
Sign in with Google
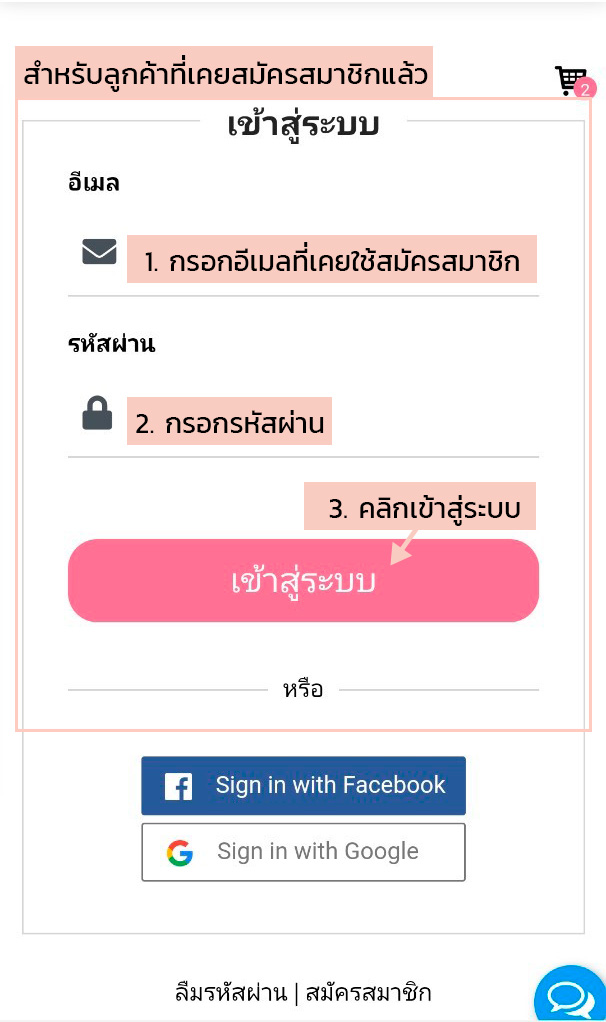pyautogui.click(x=303, y=852)
